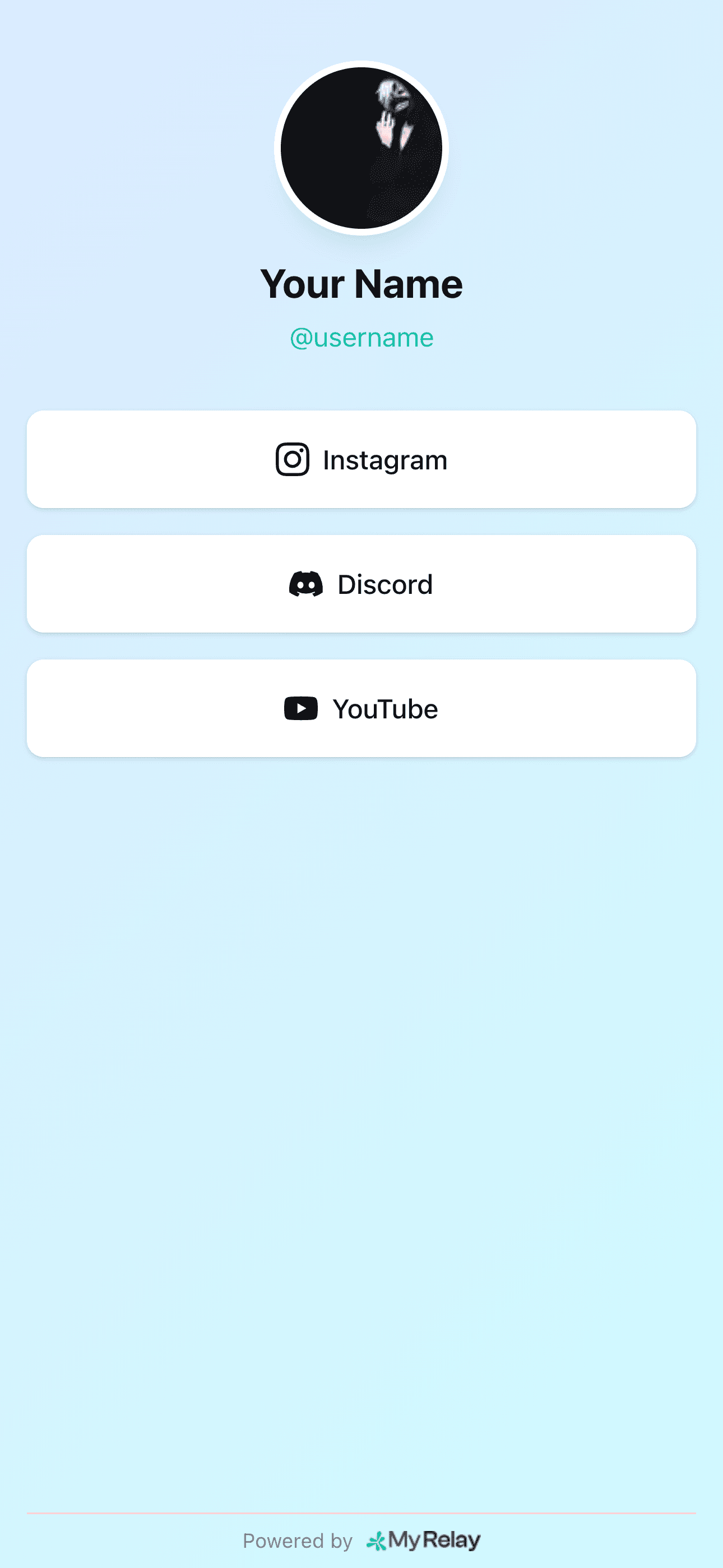The height and width of the screenshot is (1568, 723).
Task: Open the YouTube link card
Action: coord(361,708)
